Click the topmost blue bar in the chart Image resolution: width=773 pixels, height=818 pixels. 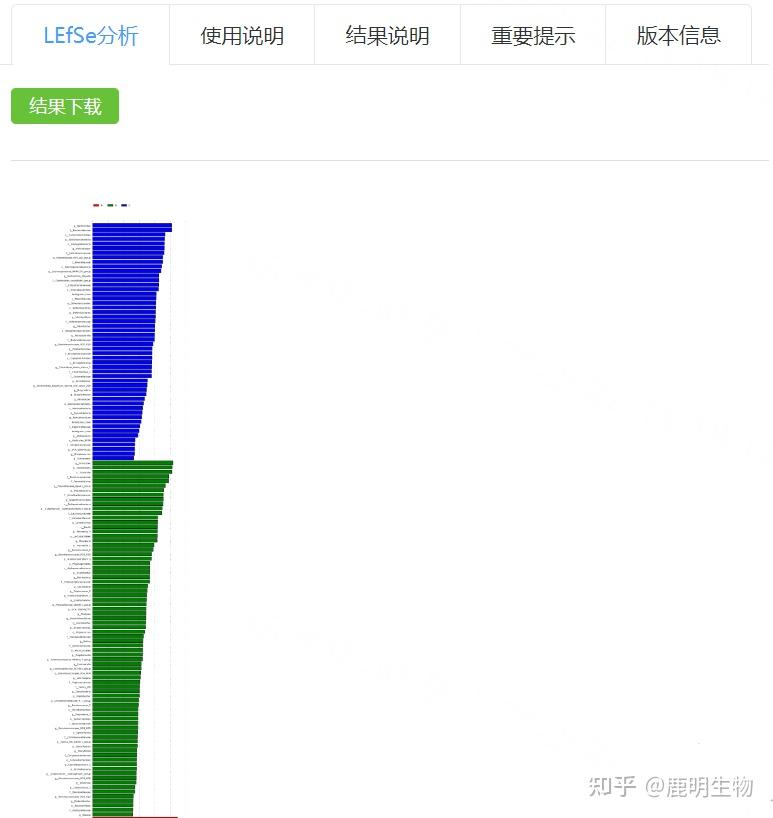pyautogui.click(x=130, y=226)
